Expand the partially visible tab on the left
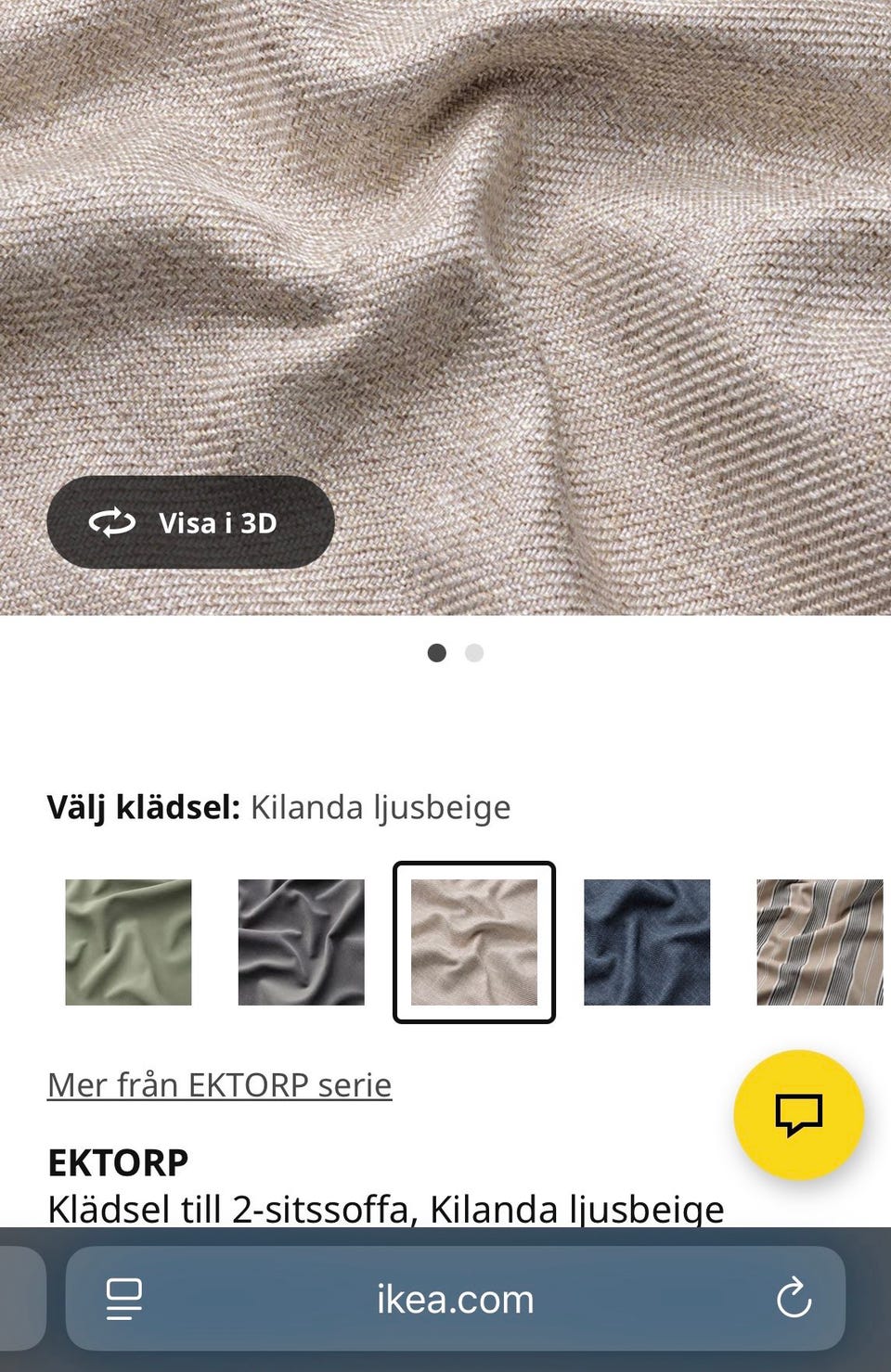This screenshot has height=1372, width=891. 19,1299
